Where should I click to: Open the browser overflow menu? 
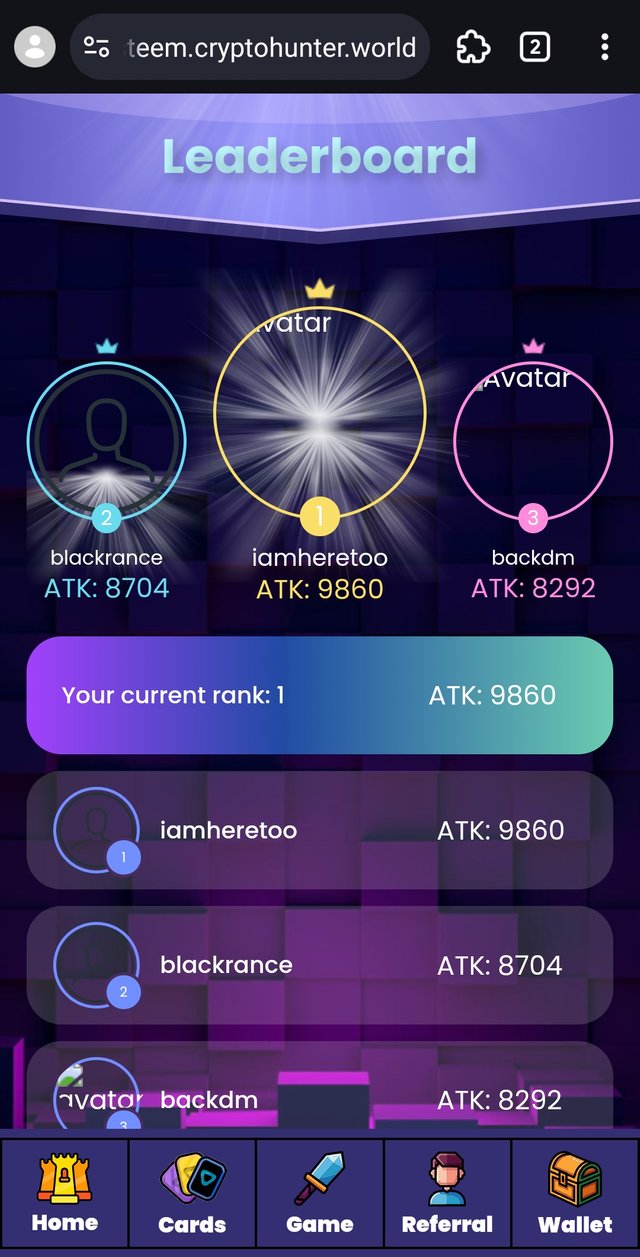(604, 46)
